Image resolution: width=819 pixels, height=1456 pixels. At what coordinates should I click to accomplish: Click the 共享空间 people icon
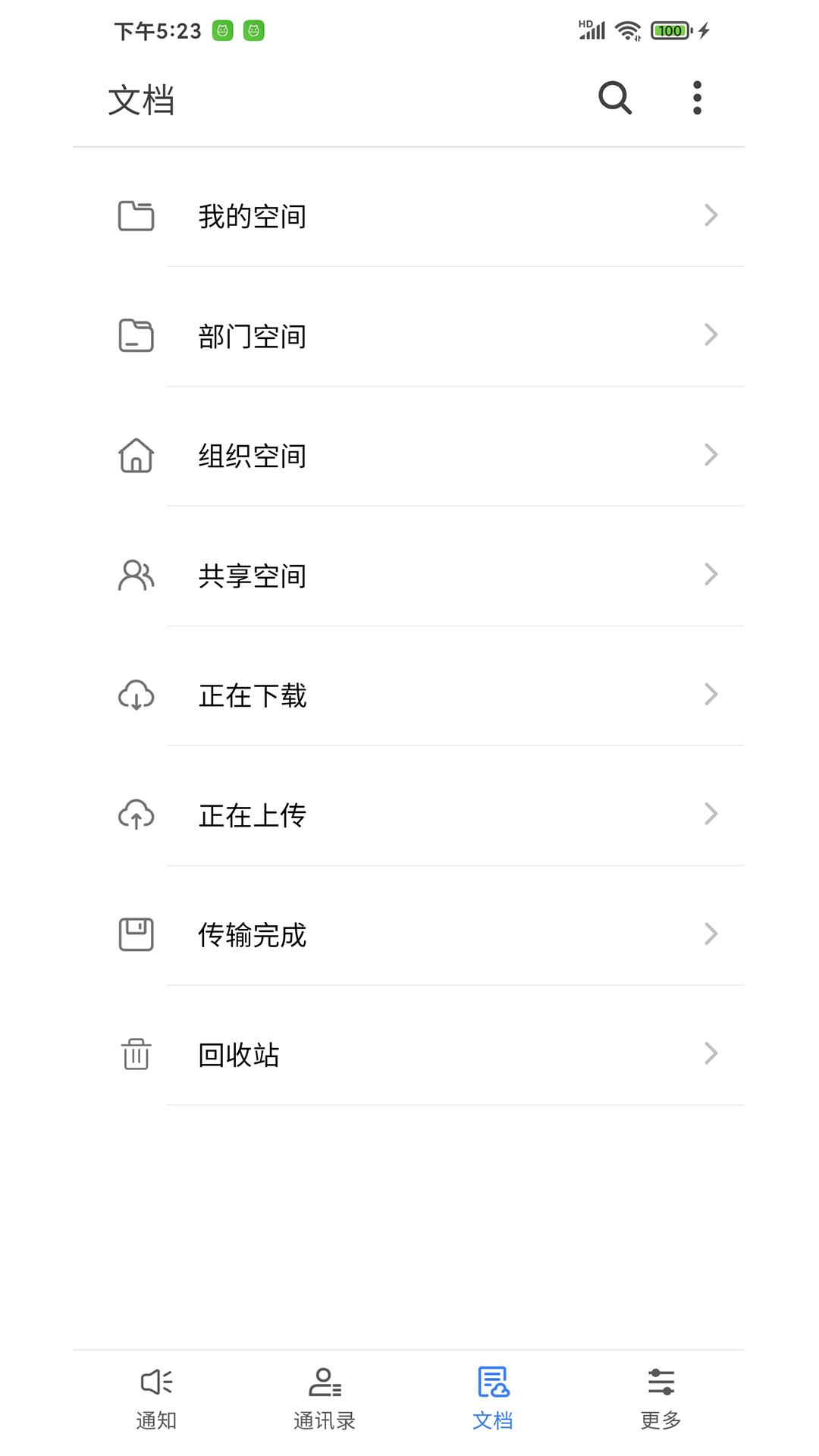pos(136,575)
